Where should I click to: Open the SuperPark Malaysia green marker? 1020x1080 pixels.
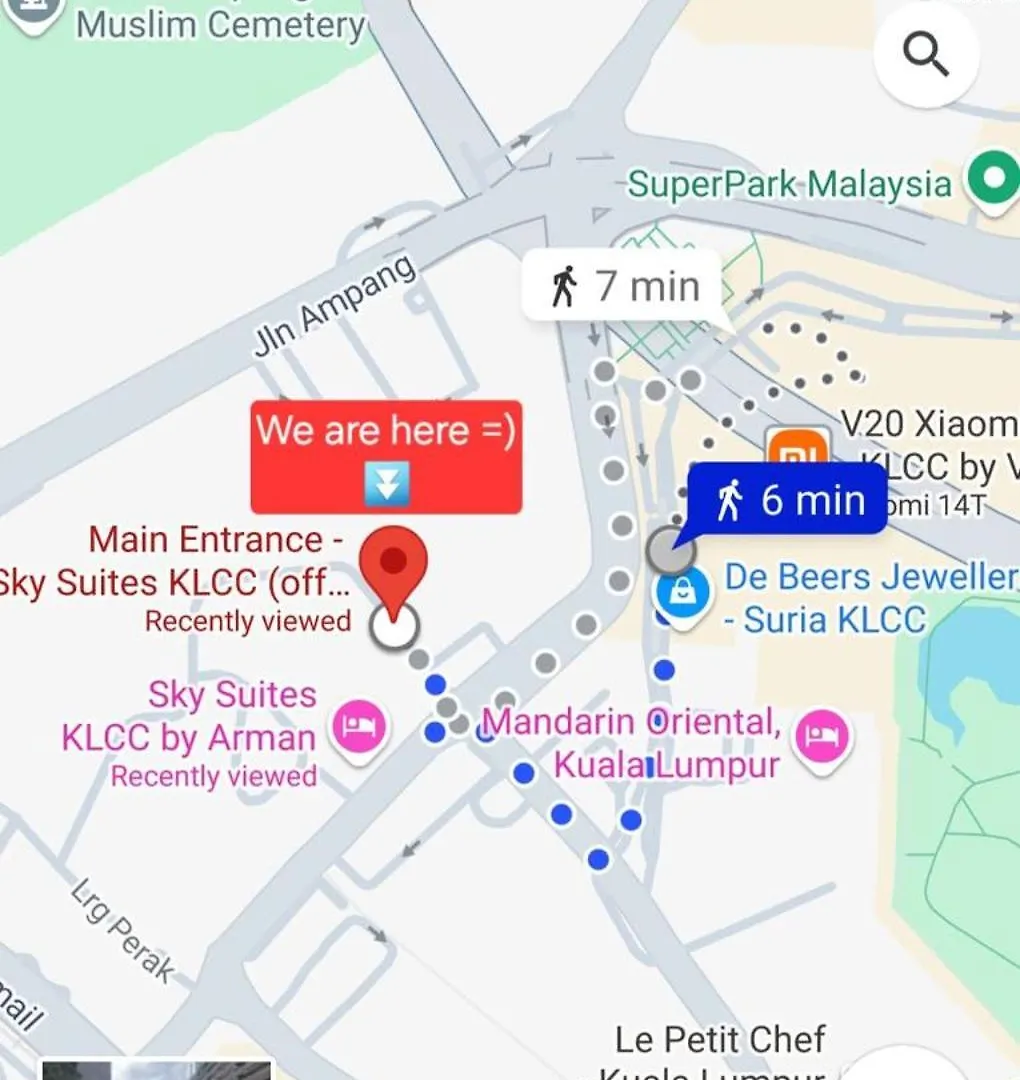(992, 181)
